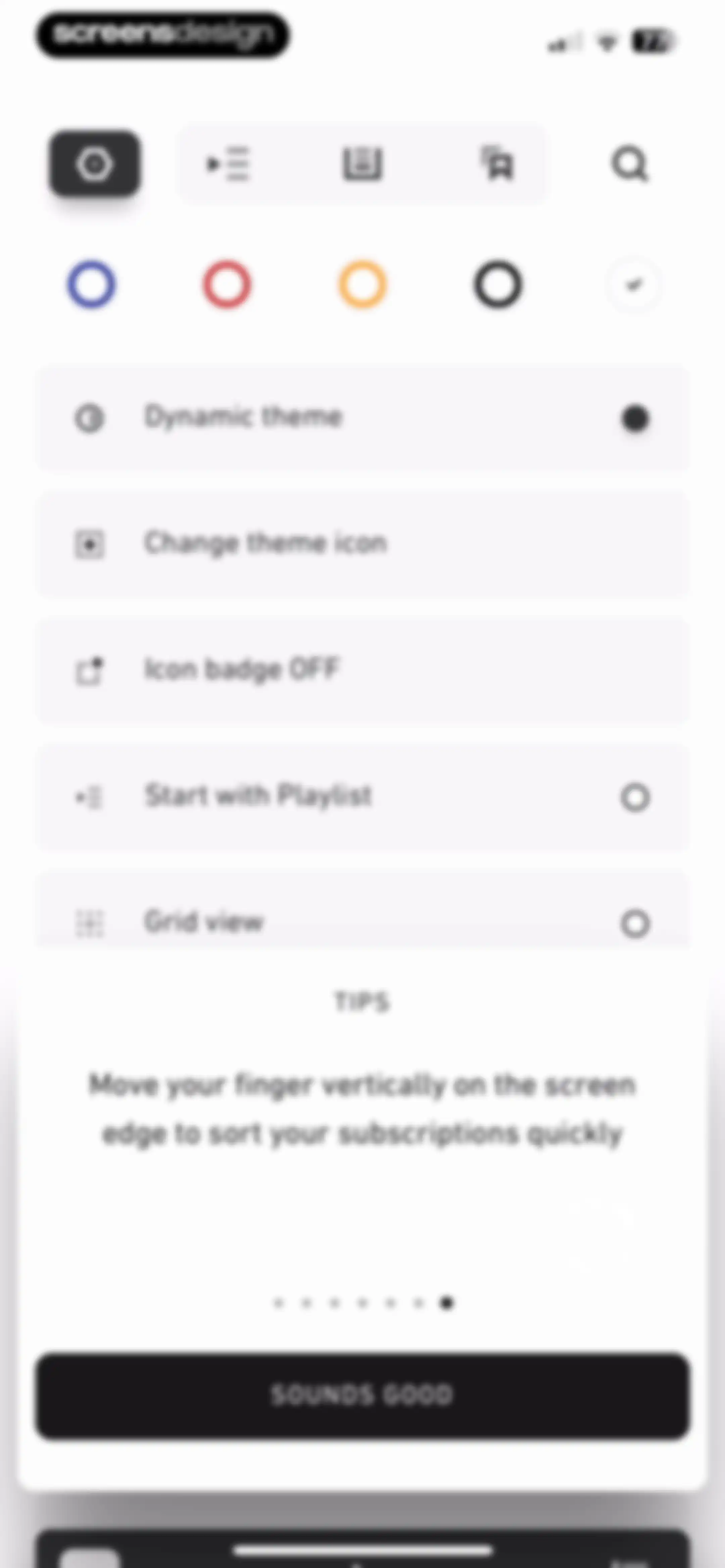The width and height of the screenshot is (725, 1568).
Task: Switch to the playlist tab icon
Action: [228, 164]
